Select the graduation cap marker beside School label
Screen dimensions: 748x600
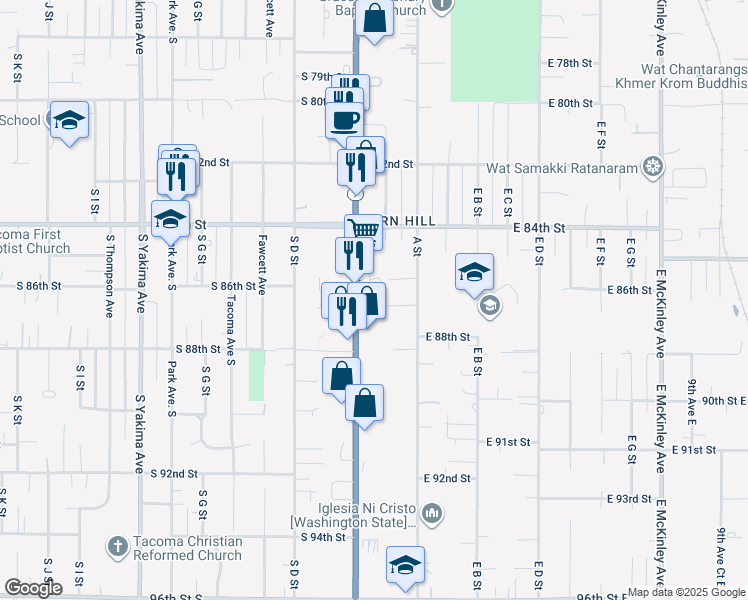[69, 120]
